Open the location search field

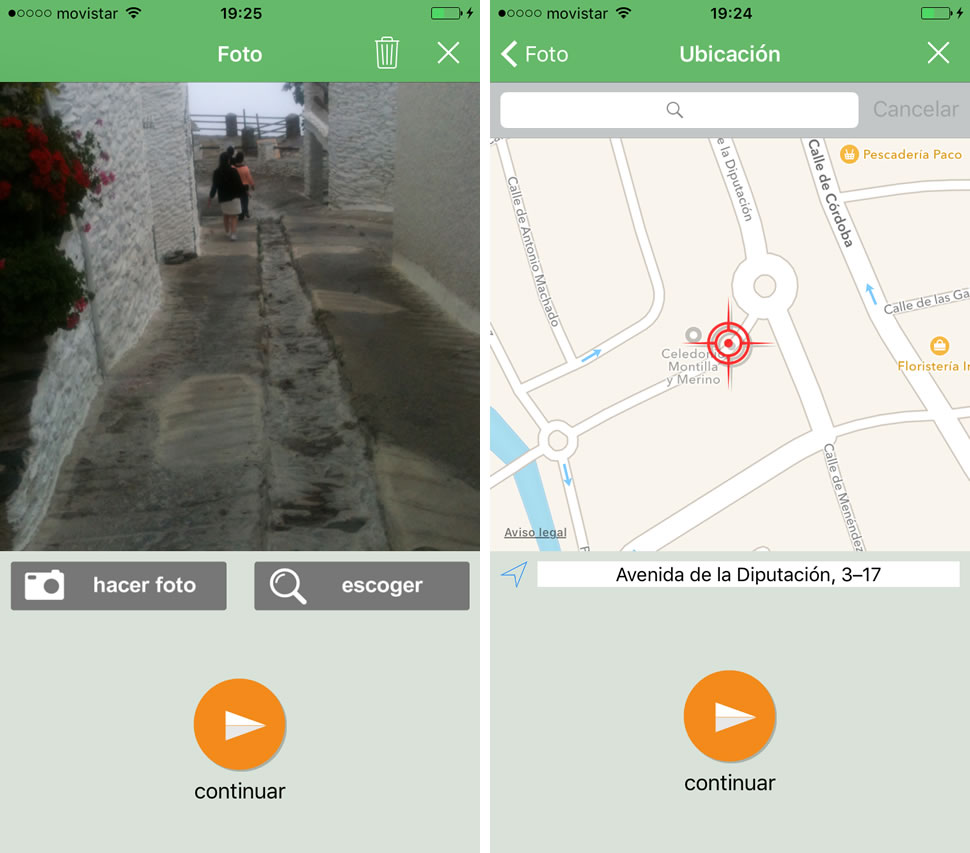(x=679, y=110)
